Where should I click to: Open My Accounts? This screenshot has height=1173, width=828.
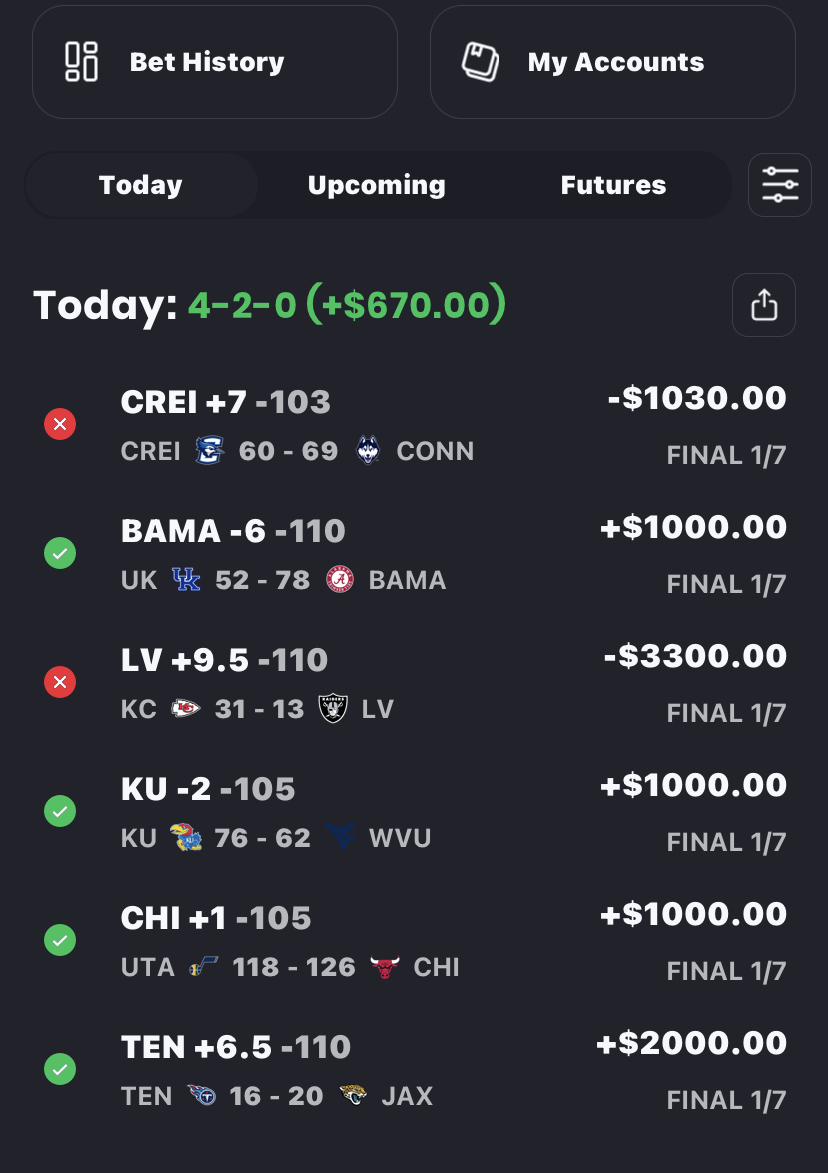(612, 62)
